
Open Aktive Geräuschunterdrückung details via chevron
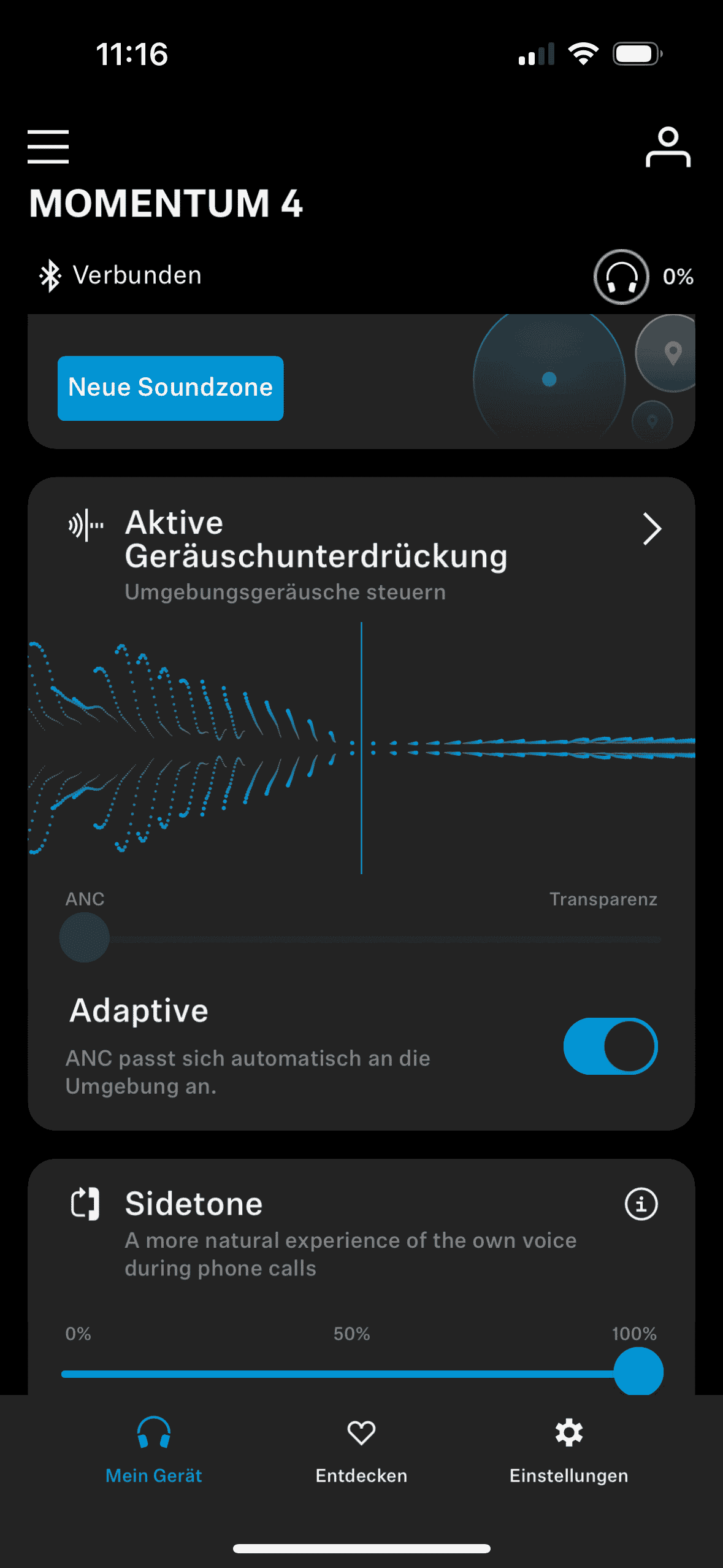tap(652, 529)
